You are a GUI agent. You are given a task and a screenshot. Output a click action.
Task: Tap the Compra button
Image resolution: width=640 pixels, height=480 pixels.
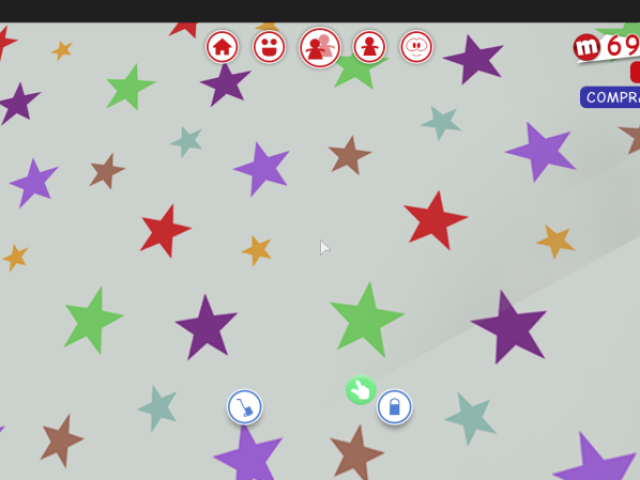[x=611, y=97]
